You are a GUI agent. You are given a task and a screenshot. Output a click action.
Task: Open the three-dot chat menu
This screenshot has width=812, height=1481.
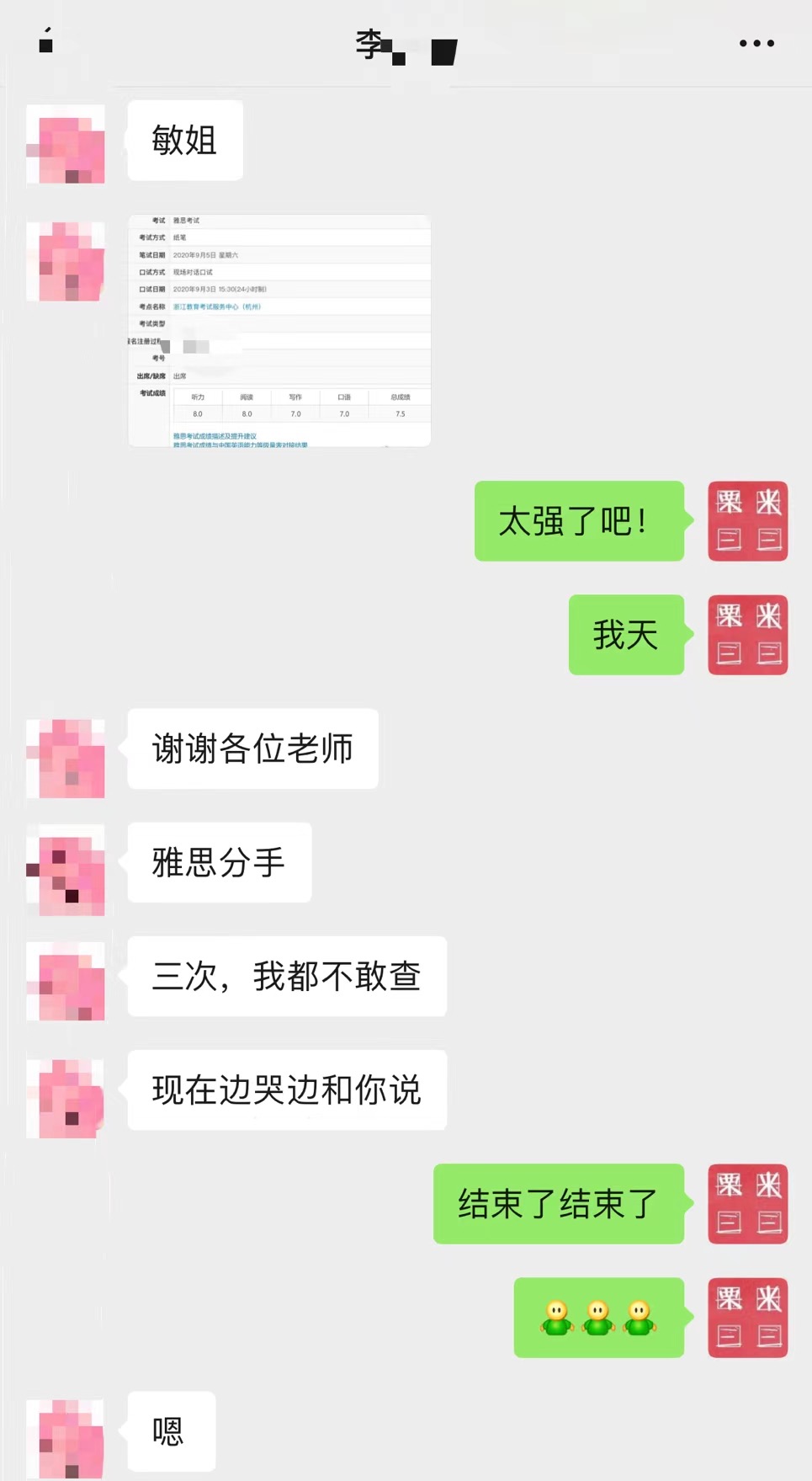(x=756, y=43)
